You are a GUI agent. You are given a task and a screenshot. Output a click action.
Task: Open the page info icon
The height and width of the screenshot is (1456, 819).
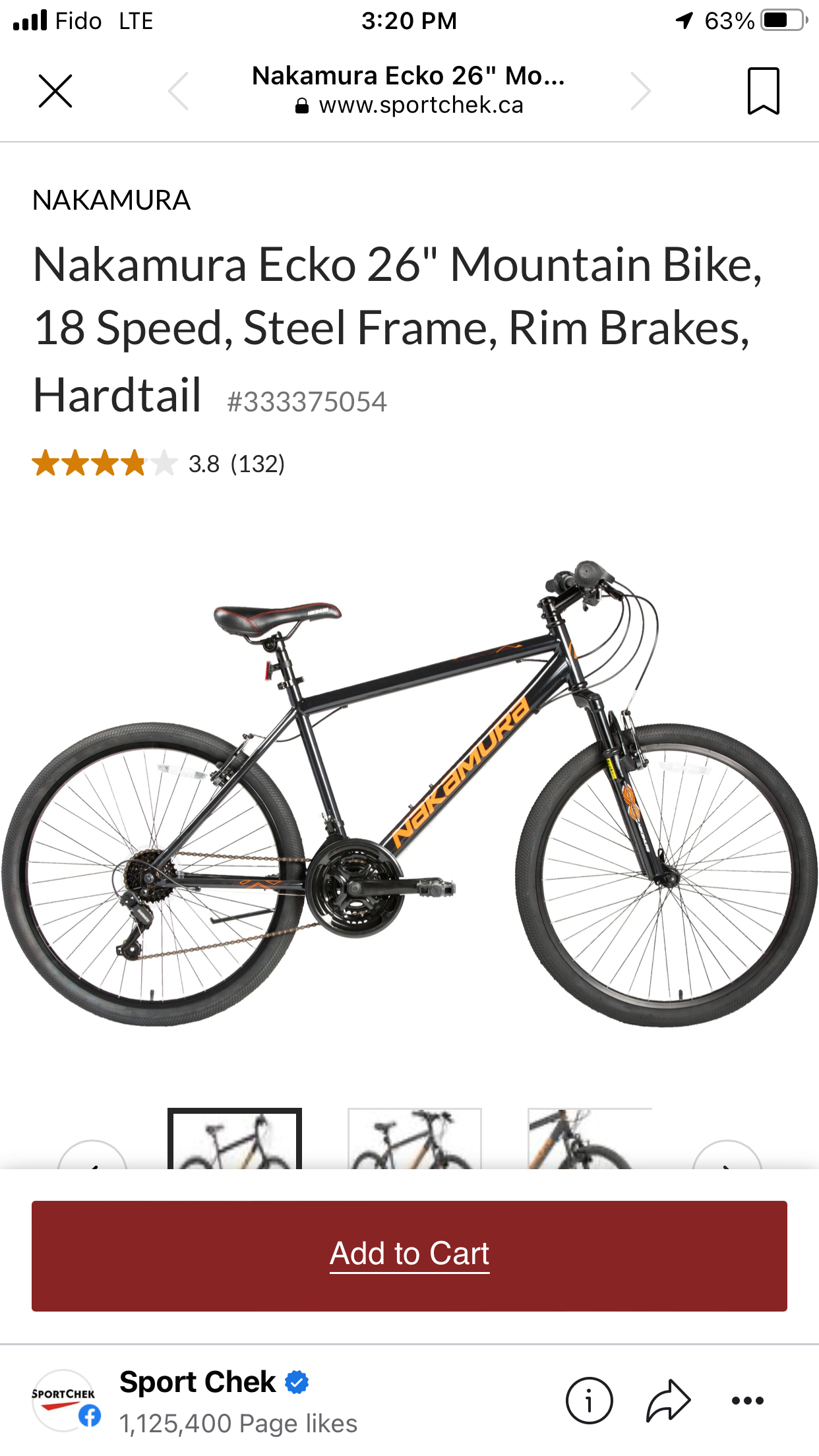point(589,1400)
